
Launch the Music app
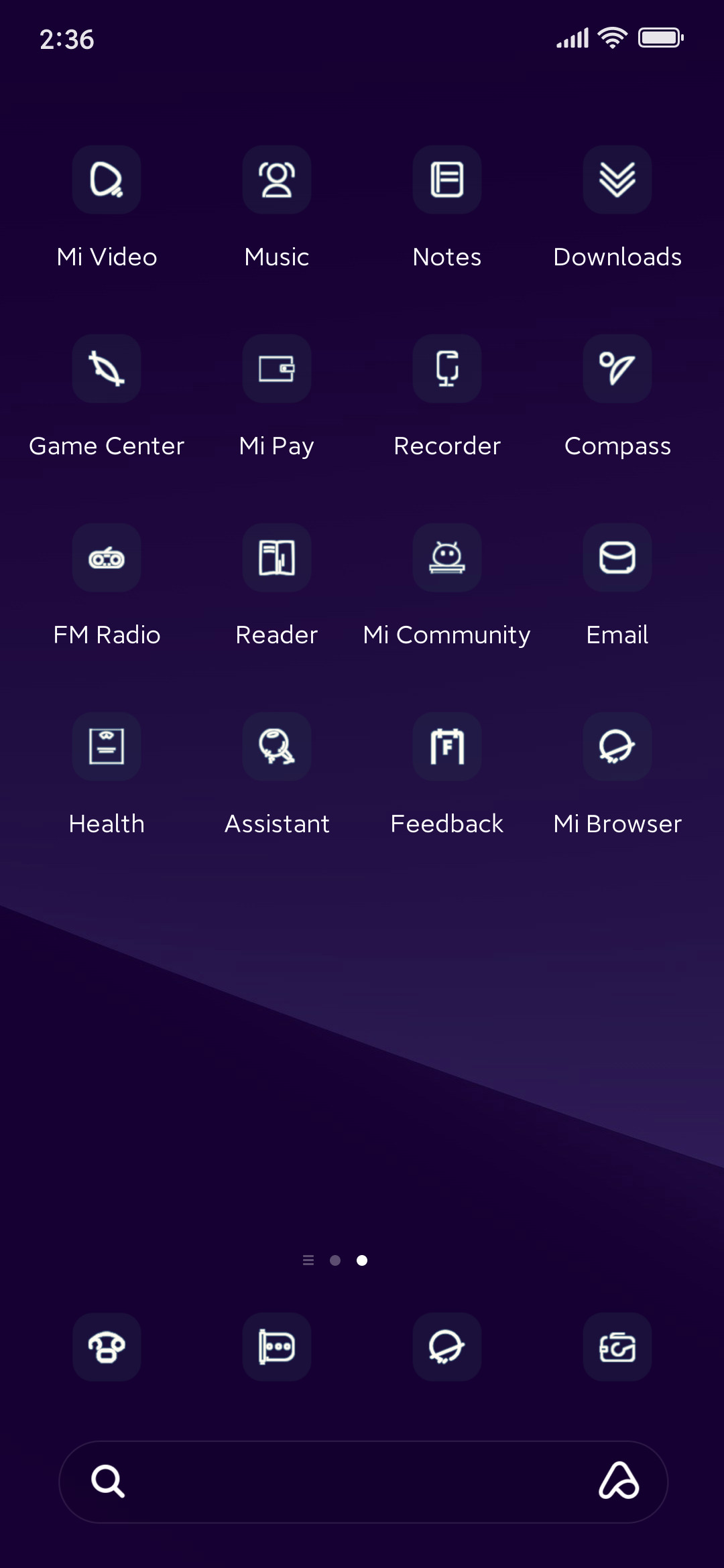coord(277,180)
